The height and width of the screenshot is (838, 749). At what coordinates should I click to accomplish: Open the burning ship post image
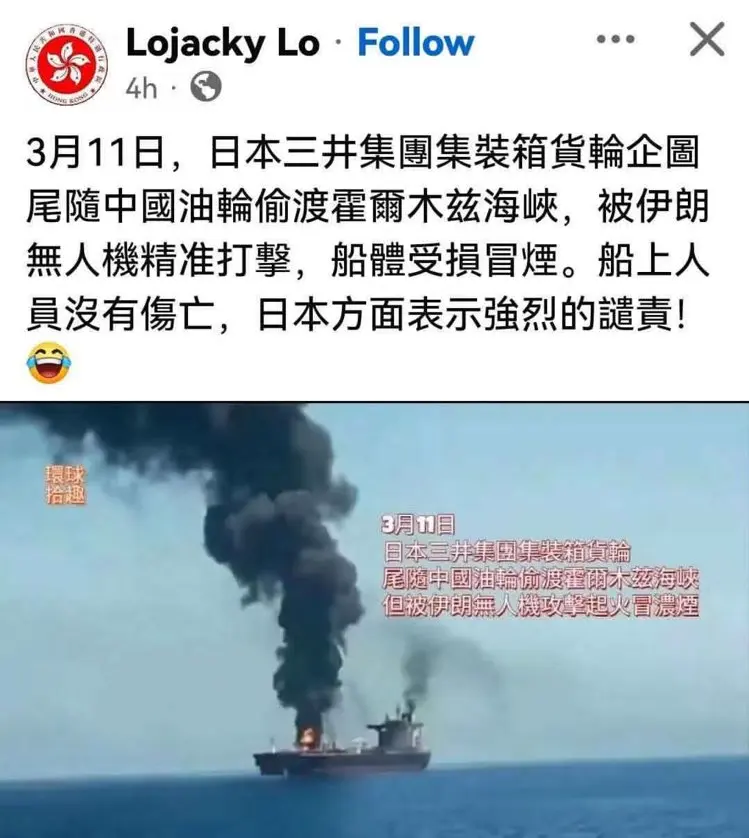coord(374,620)
